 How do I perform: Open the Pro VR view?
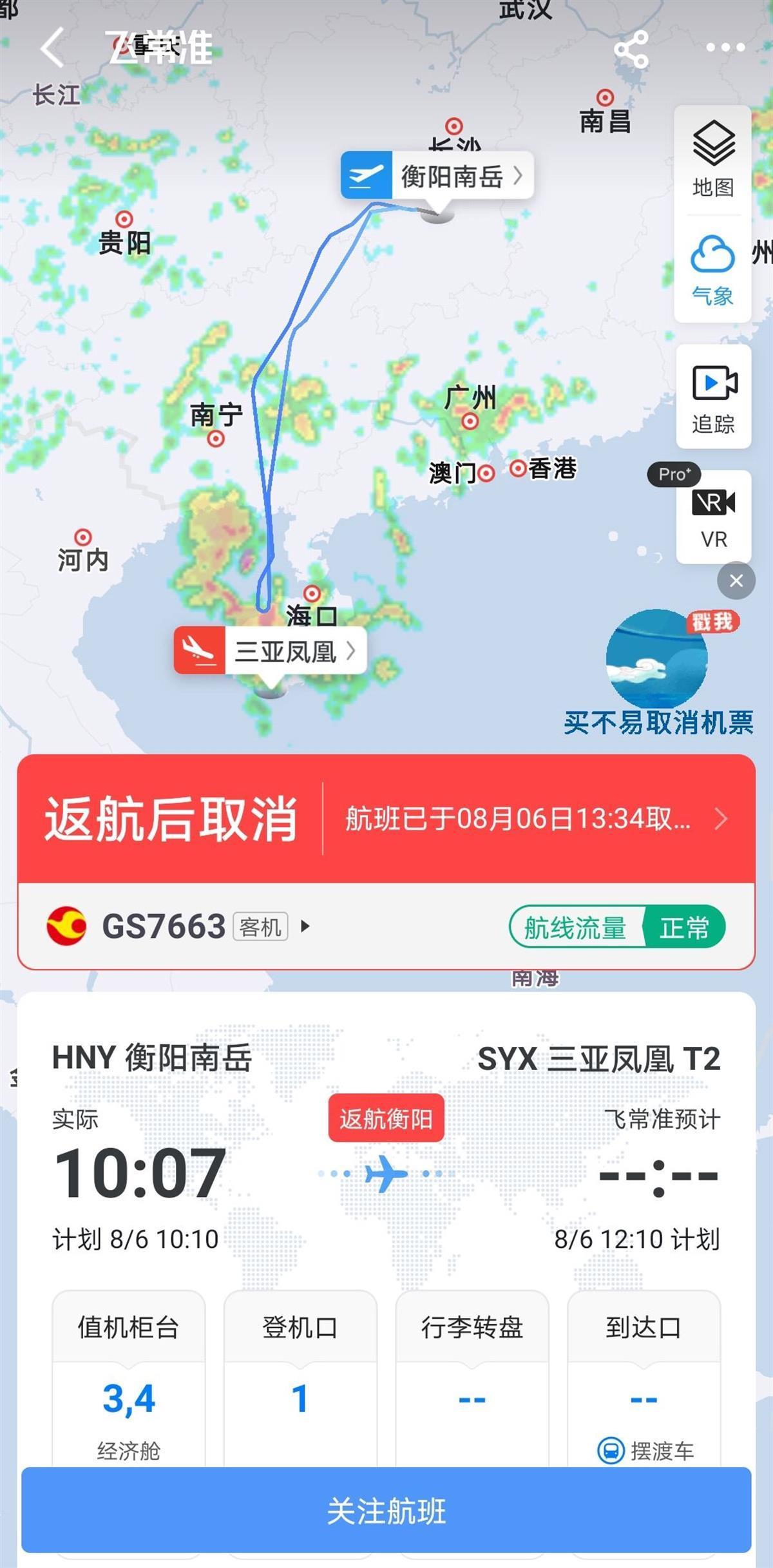713,517
